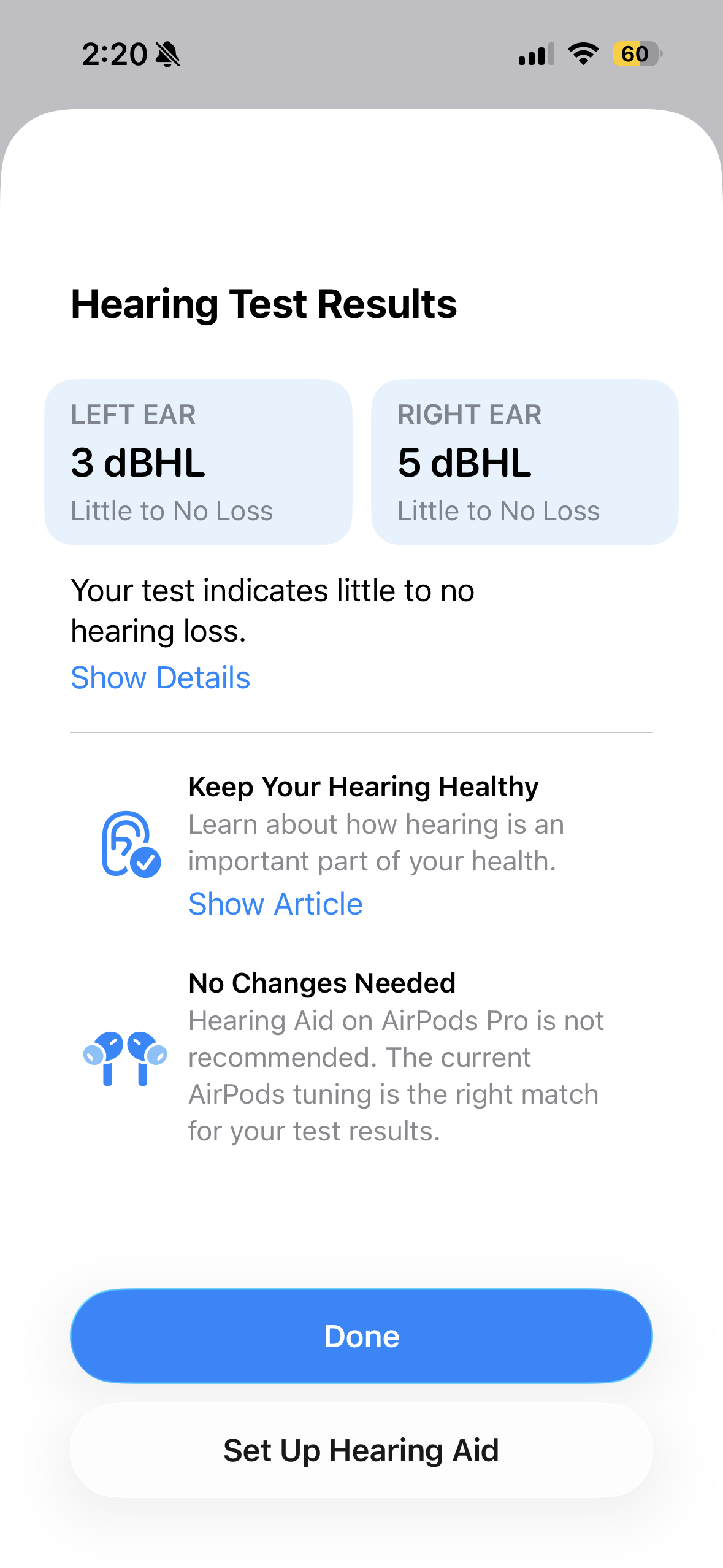Image resolution: width=723 pixels, height=1568 pixels.
Task: Open the Show Article link
Action: point(275,904)
